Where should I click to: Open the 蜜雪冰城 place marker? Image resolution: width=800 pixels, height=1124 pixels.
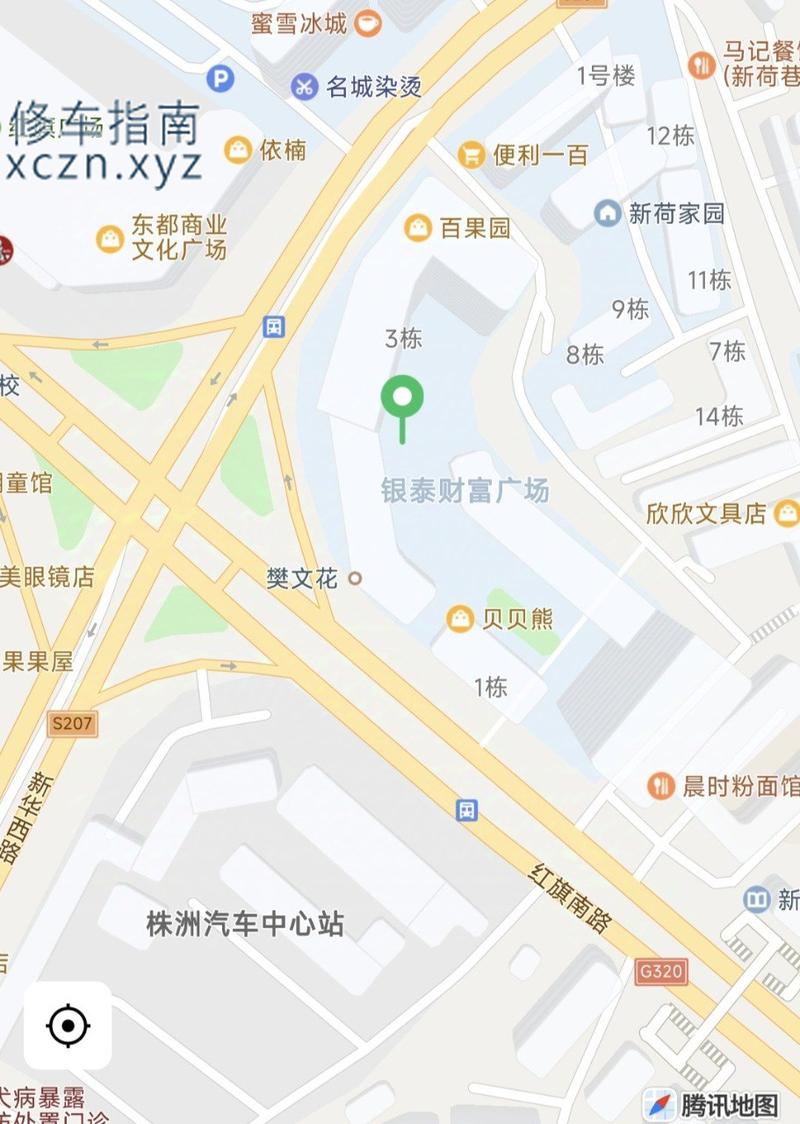tap(369, 21)
